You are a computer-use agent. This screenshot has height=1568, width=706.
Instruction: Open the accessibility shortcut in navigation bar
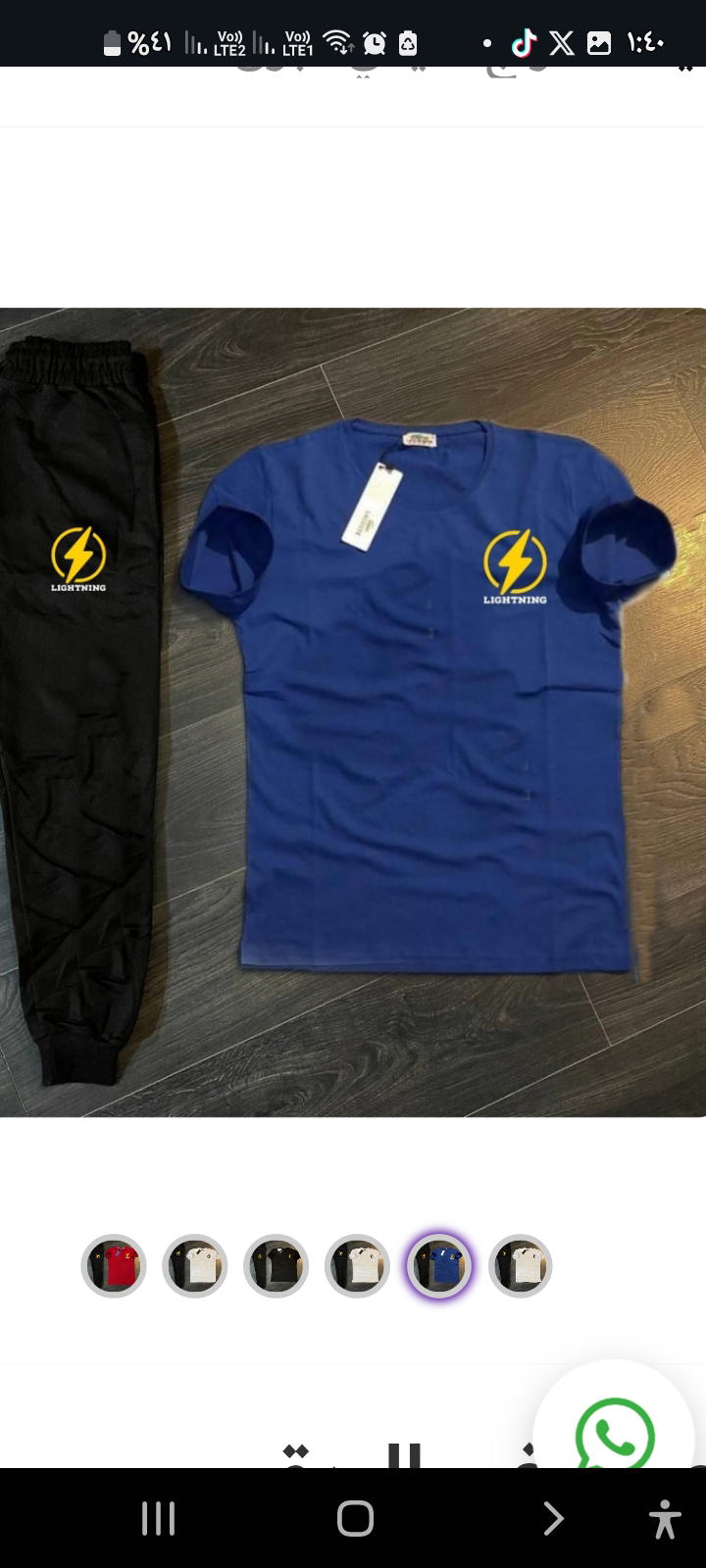pos(664,1519)
